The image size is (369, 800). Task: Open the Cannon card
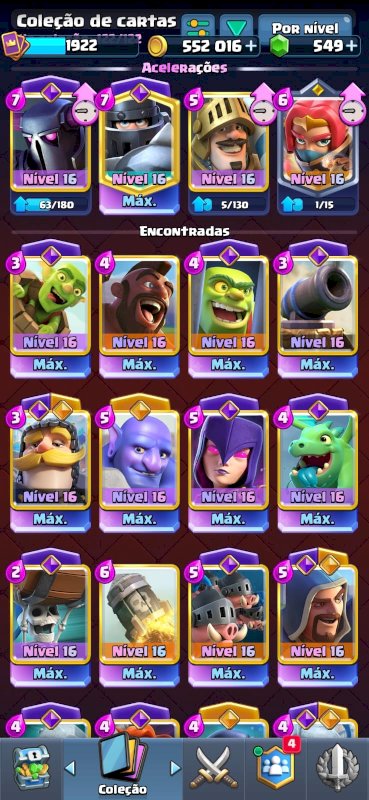tap(318, 309)
